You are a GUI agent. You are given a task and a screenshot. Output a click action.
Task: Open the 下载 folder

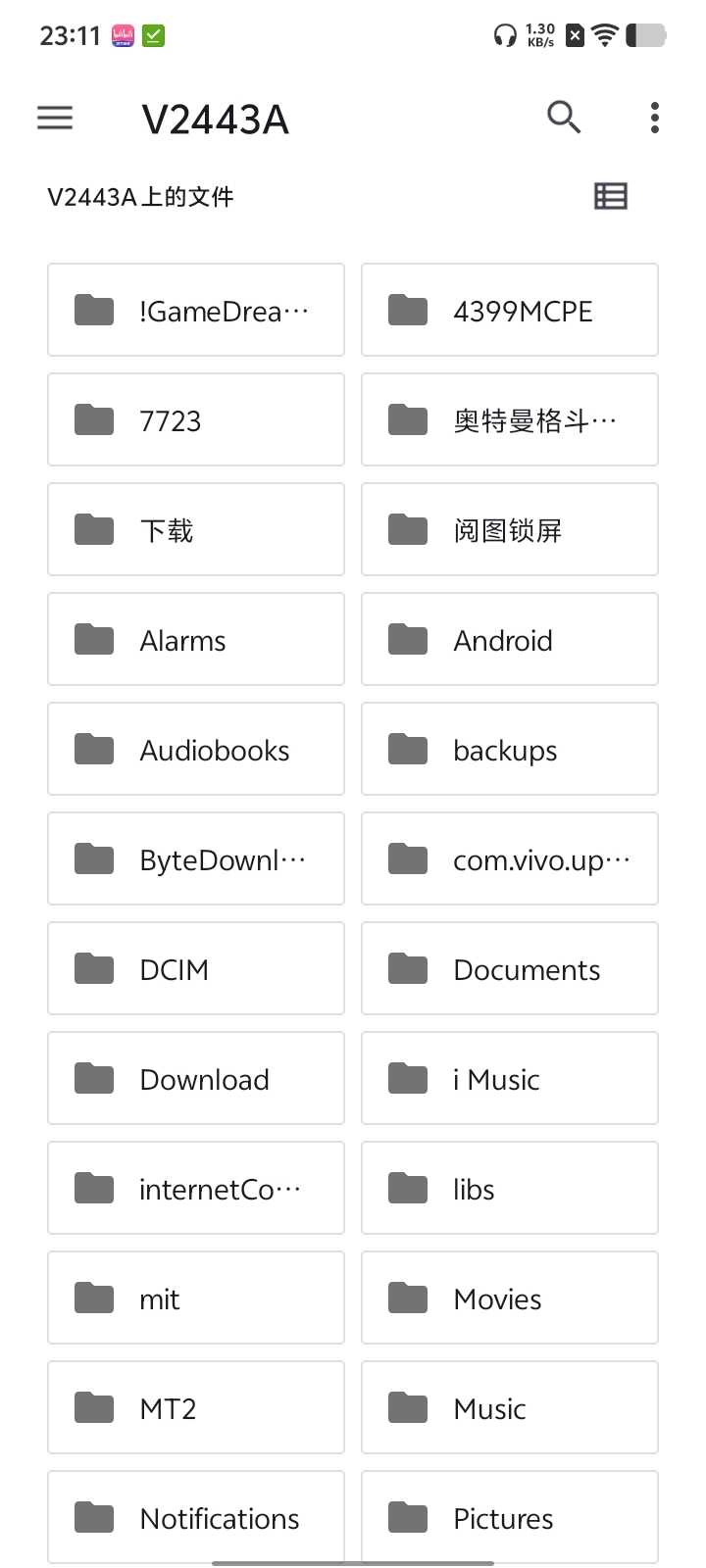point(196,530)
